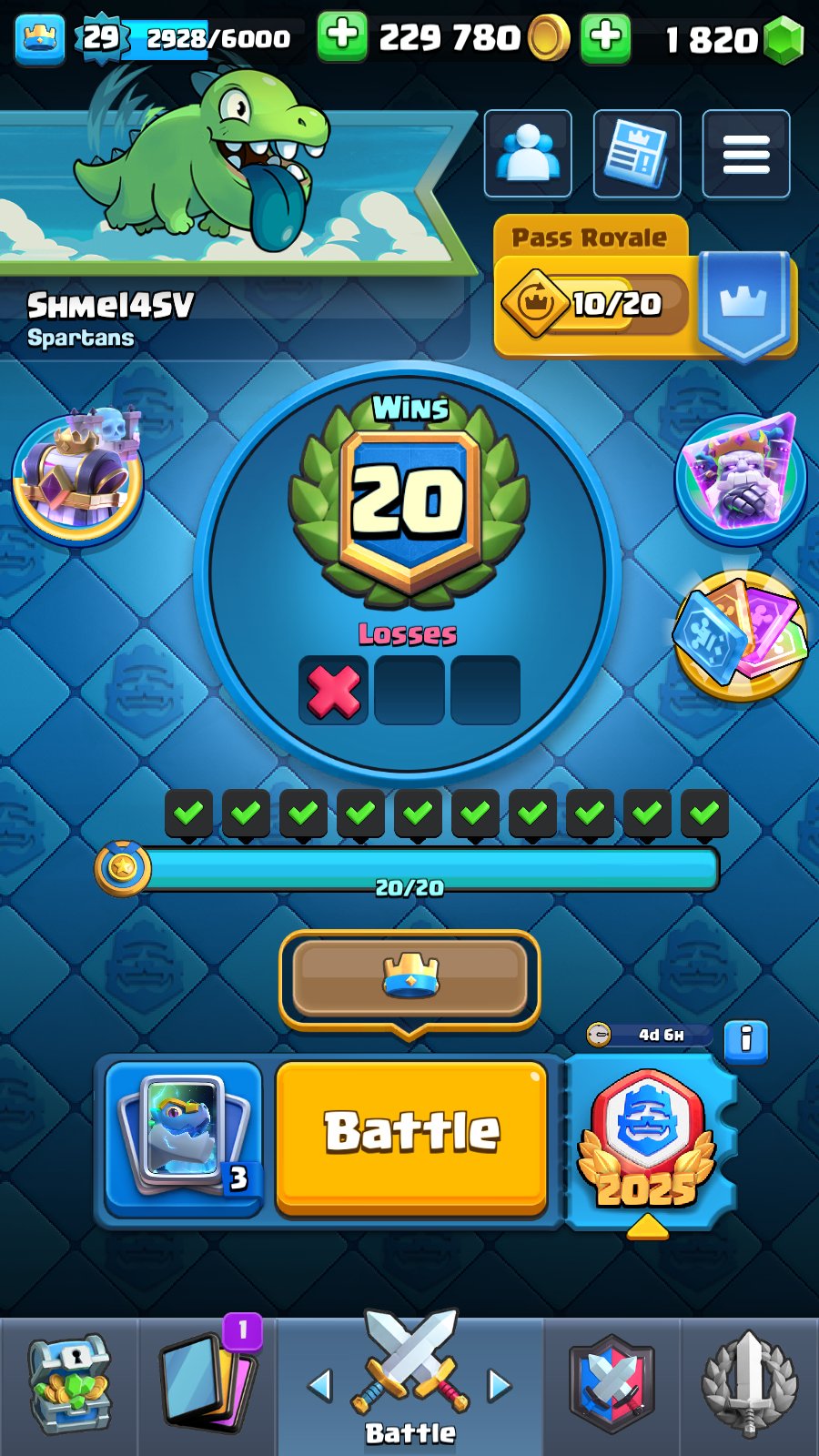This screenshot has height=1456, width=819.
Task: Switch to the clan shield tab
Action: click(612, 1383)
